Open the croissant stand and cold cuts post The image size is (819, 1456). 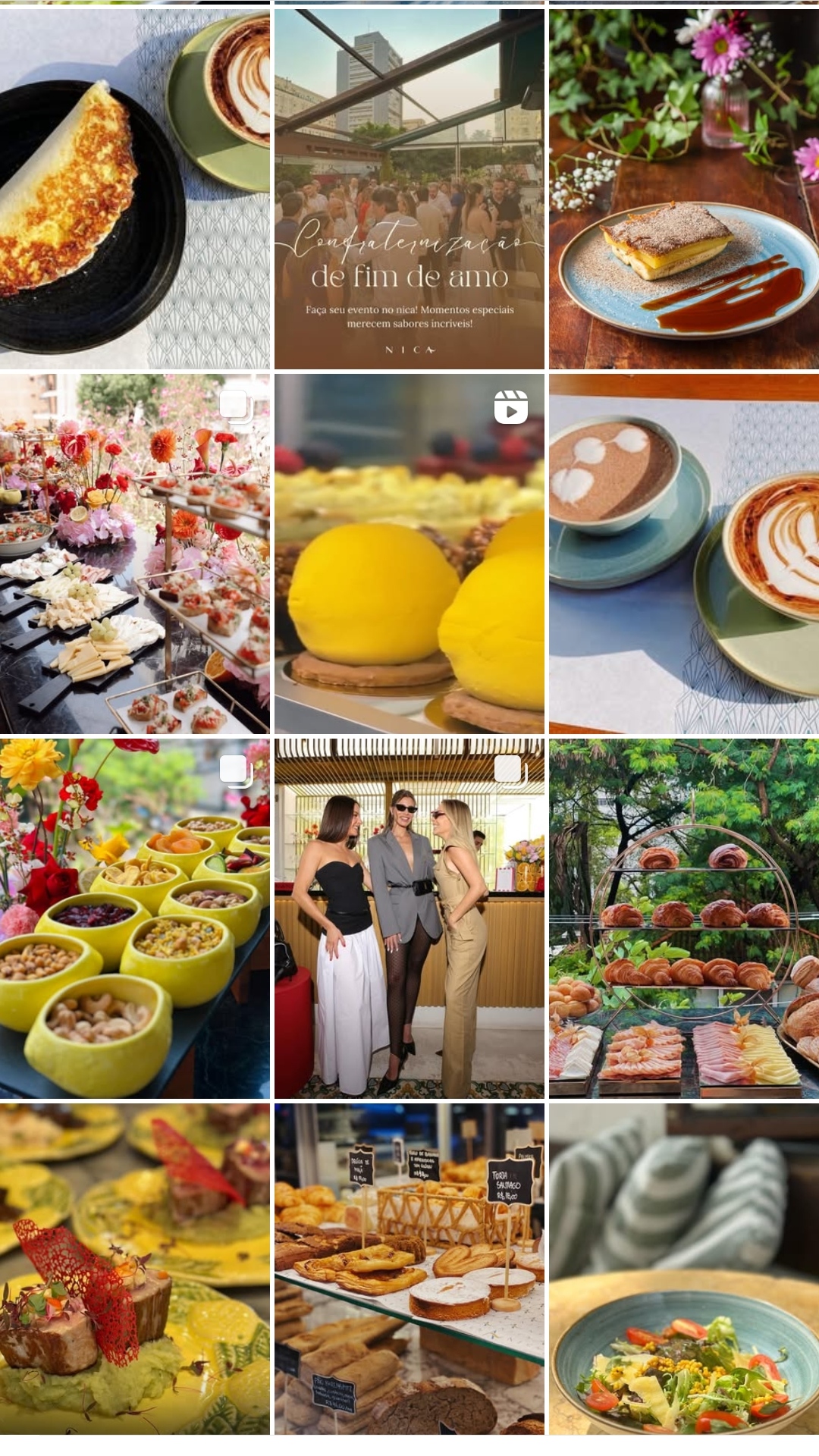pyautogui.click(x=684, y=918)
